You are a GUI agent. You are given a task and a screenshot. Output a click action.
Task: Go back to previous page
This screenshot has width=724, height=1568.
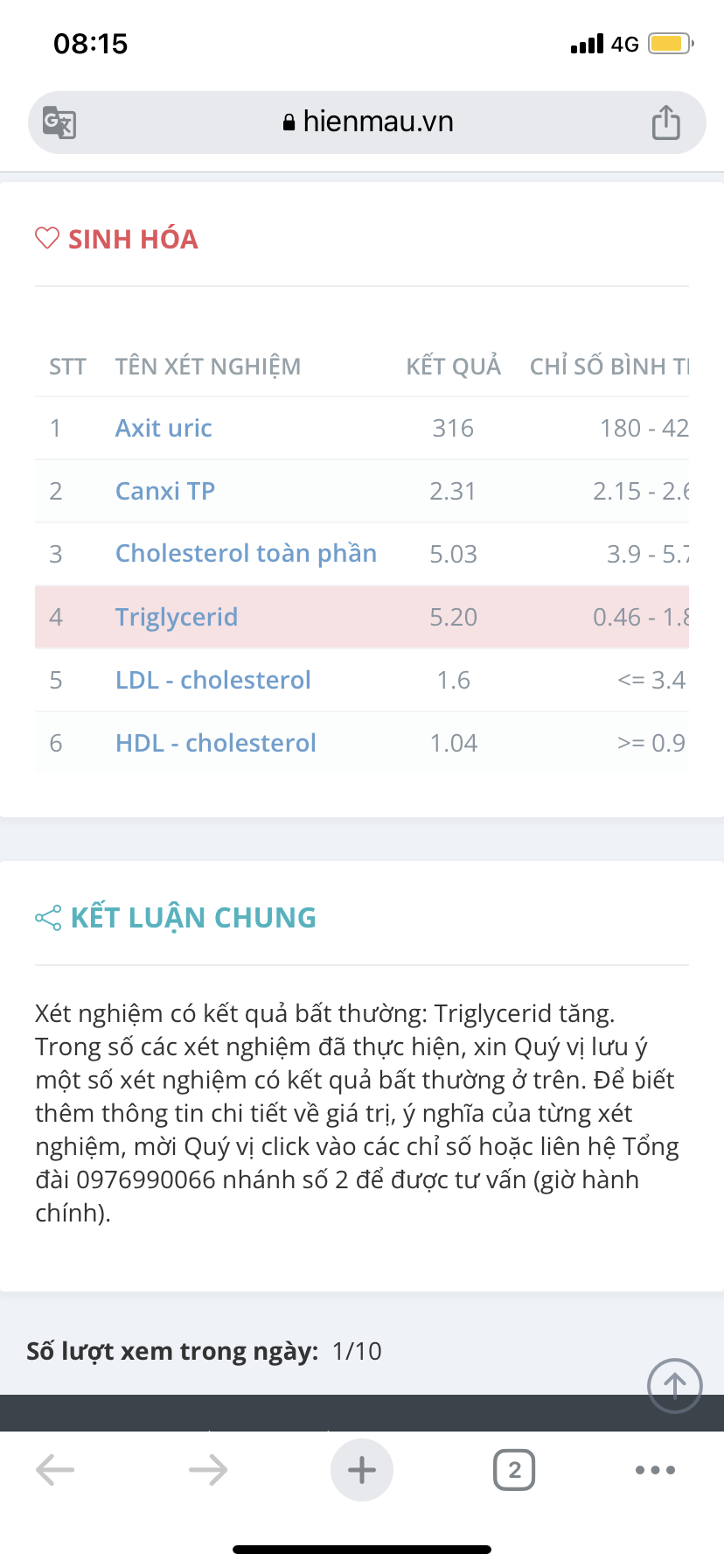click(x=55, y=1470)
